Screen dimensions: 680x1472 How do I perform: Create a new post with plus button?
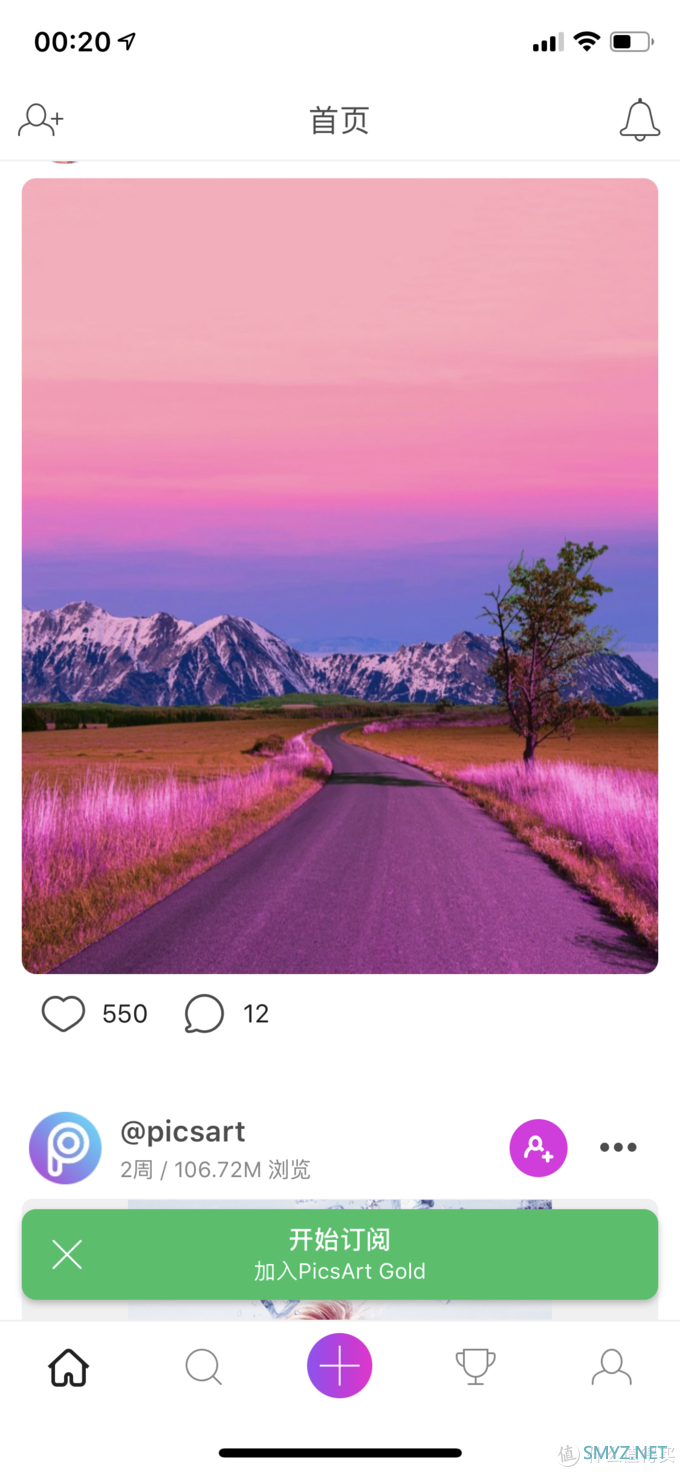[x=340, y=1366]
